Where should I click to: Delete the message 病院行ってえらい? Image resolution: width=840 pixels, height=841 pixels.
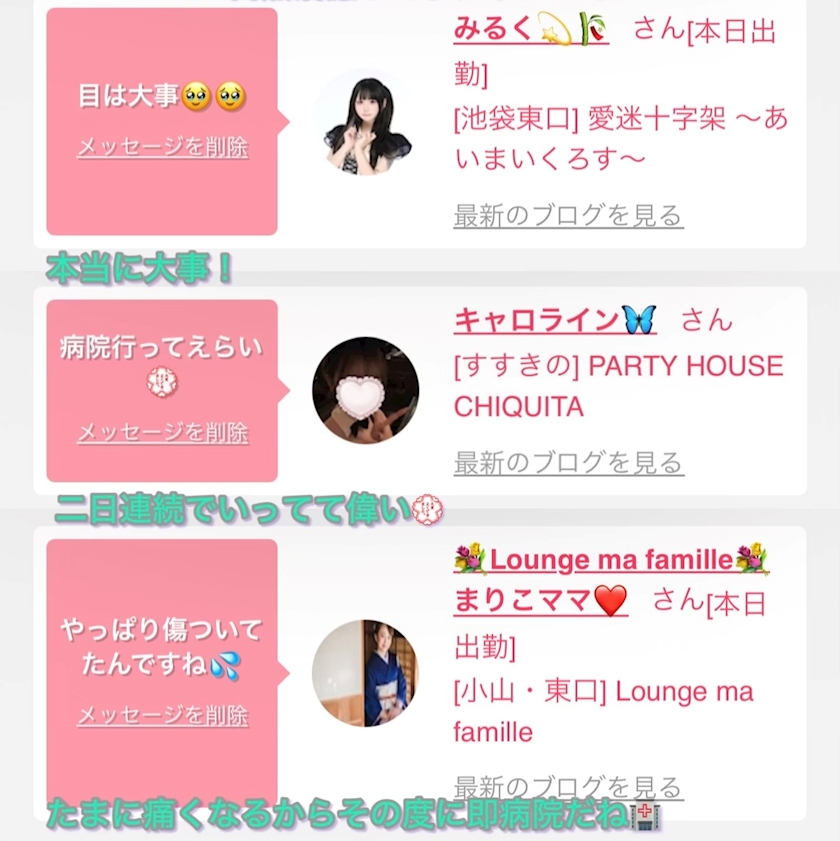pyautogui.click(x=163, y=432)
